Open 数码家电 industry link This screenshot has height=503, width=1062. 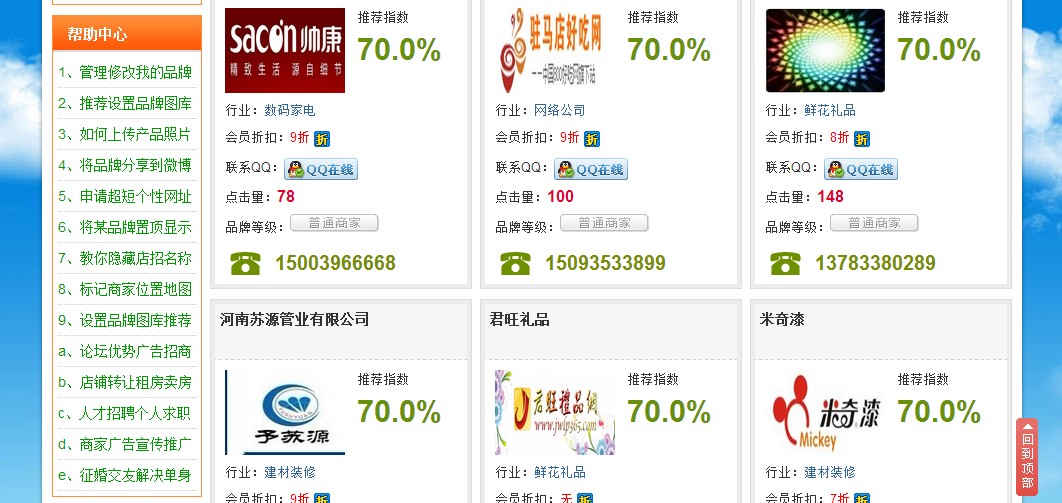click(x=290, y=110)
